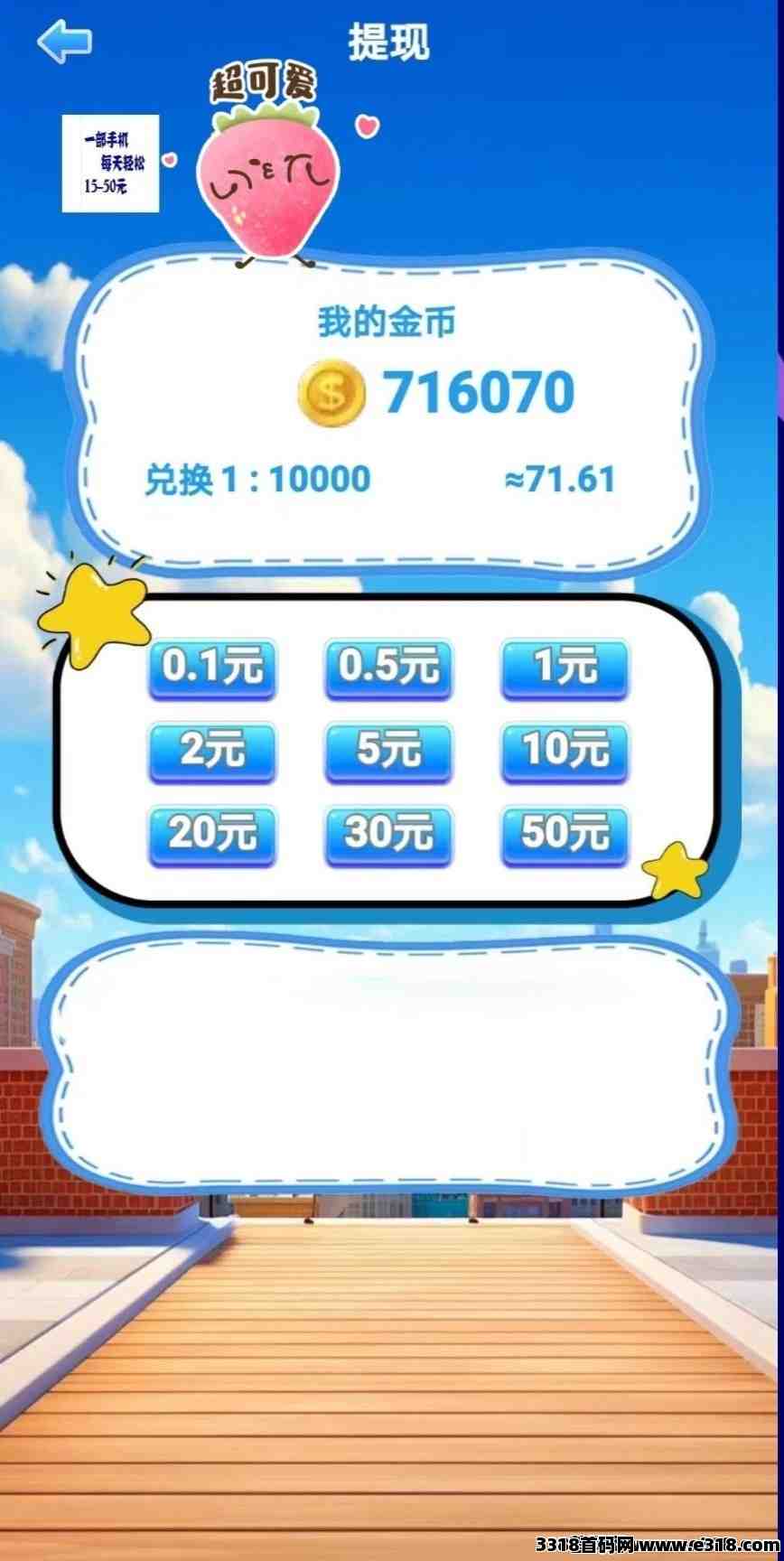Pick the 5元 cash-out button
This screenshot has height=1561, width=784.
coord(388,752)
